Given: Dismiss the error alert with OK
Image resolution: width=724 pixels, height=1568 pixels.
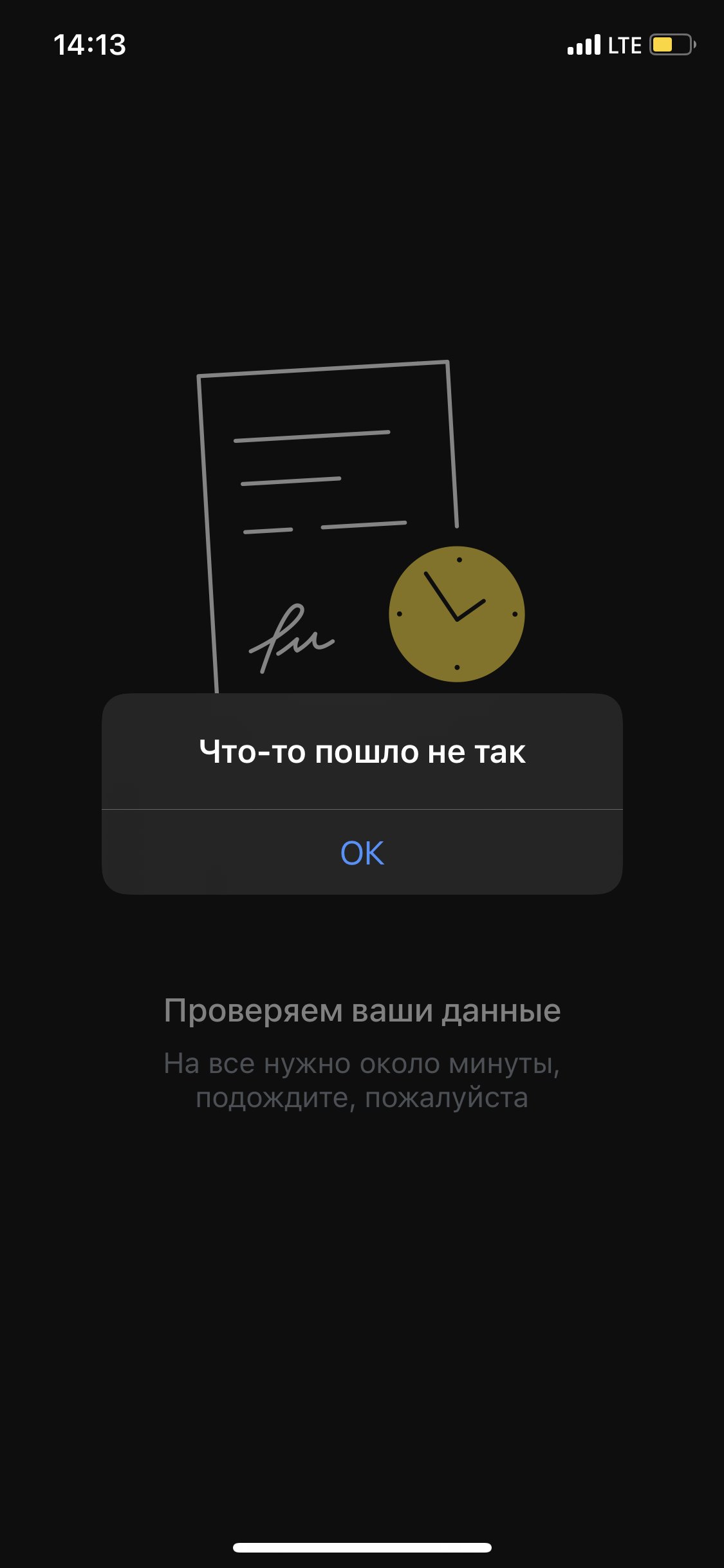Looking at the screenshot, I should point(362,853).
